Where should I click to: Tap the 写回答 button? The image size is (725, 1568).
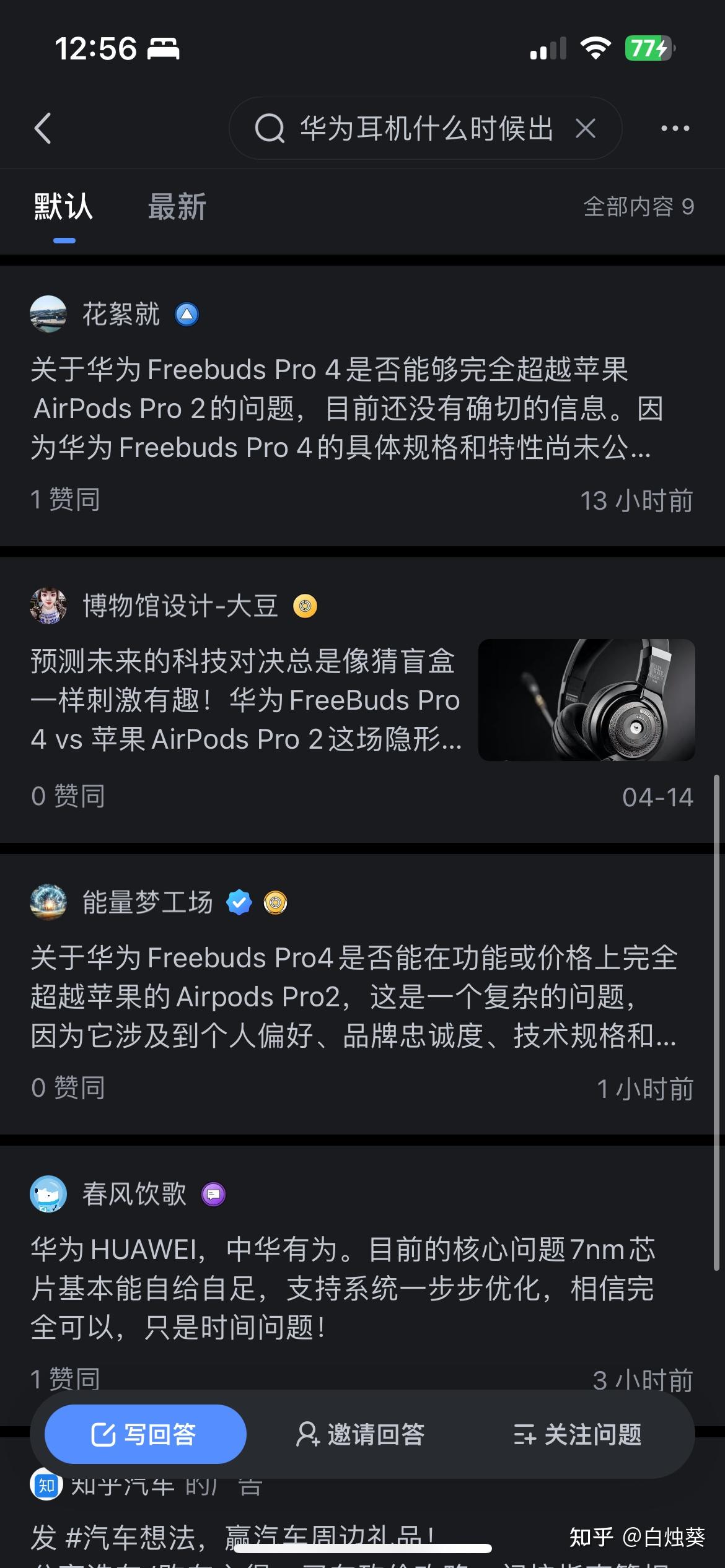coord(145,1434)
